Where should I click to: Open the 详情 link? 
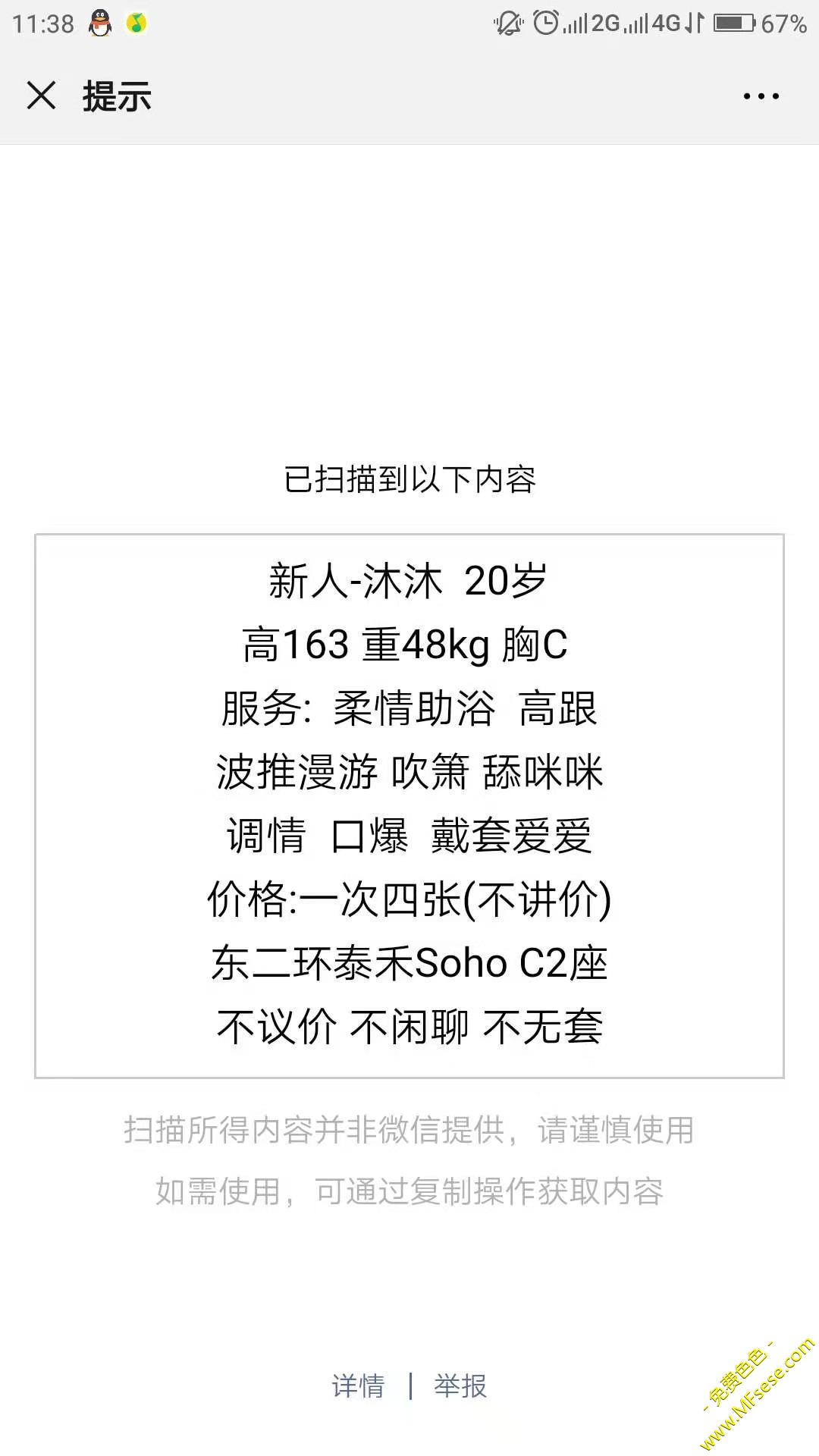(x=358, y=1386)
